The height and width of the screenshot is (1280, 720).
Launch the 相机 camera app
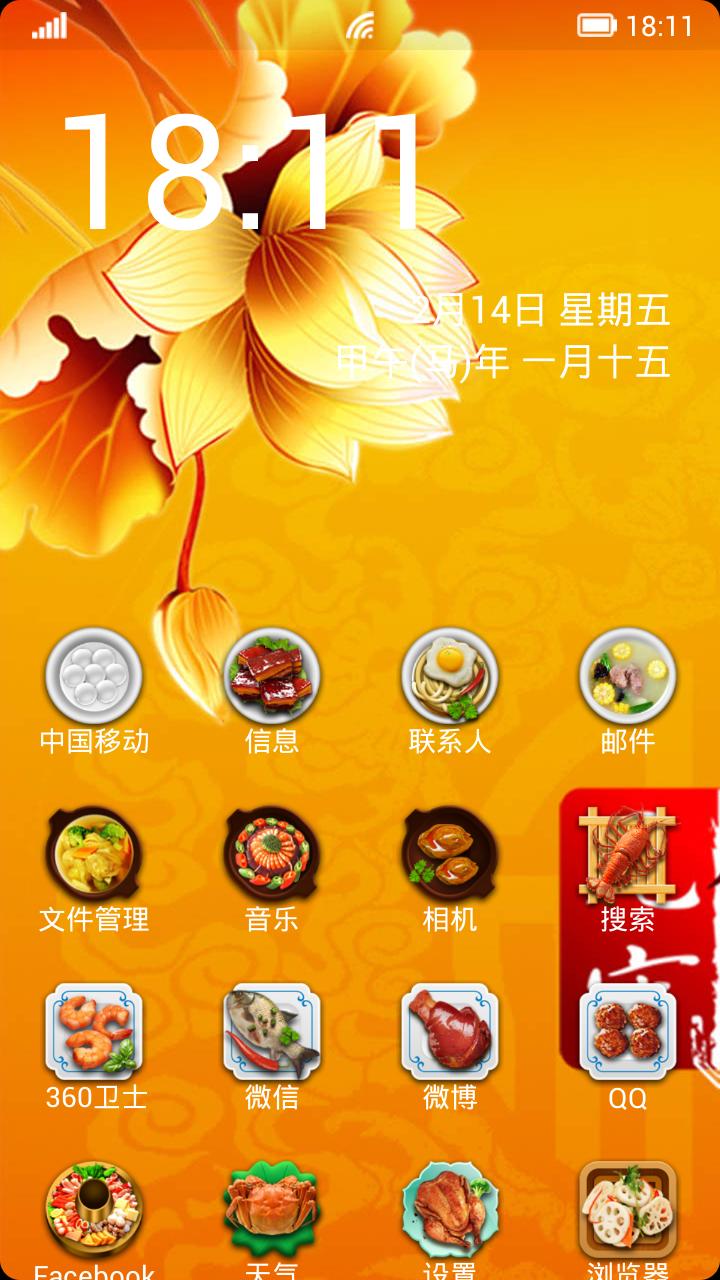tap(450, 854)
